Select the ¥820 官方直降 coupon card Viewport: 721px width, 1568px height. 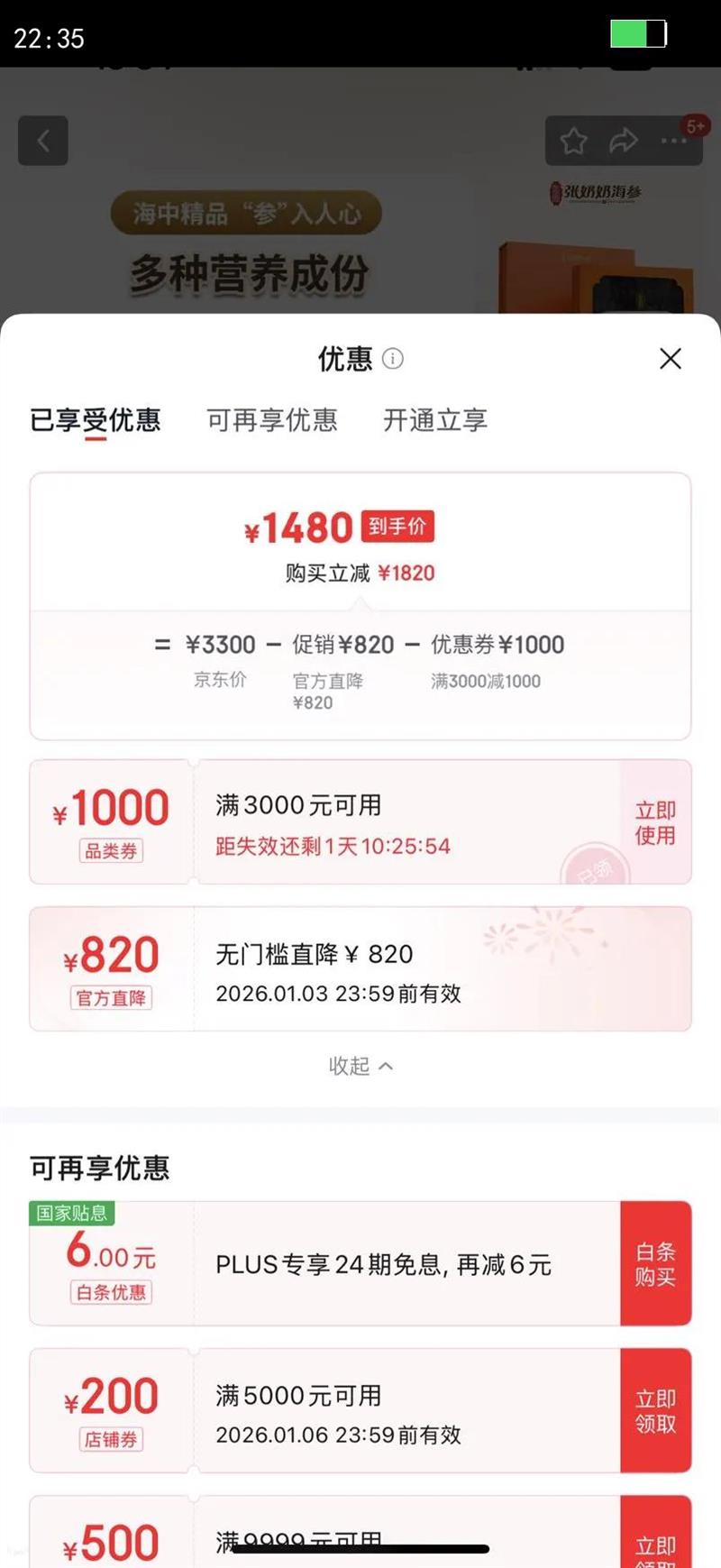click(x=360, y=968)
